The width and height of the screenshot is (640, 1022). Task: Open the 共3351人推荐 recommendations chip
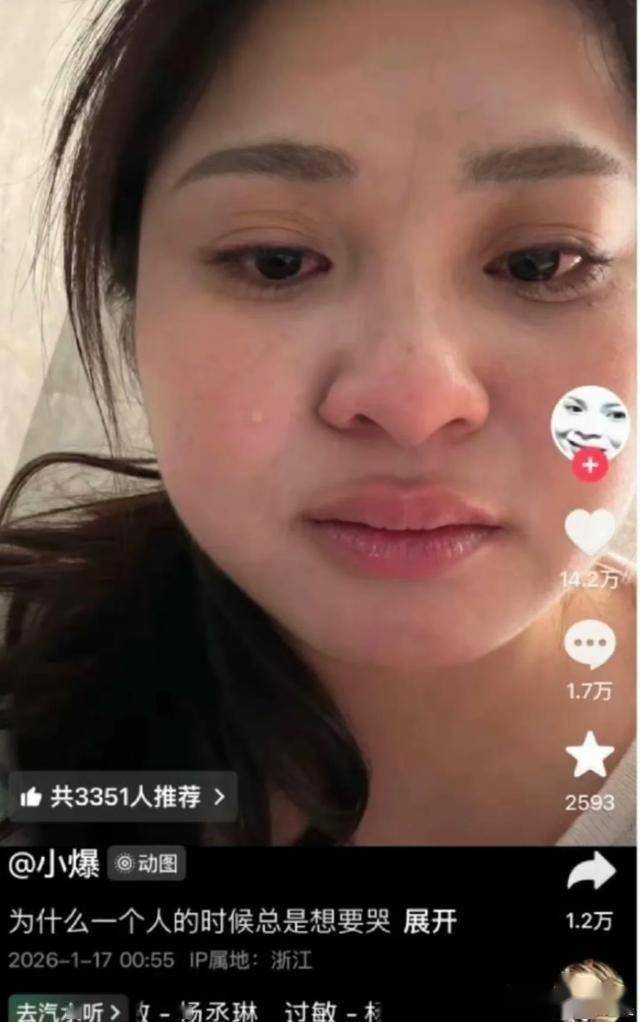tap(123, 796)
